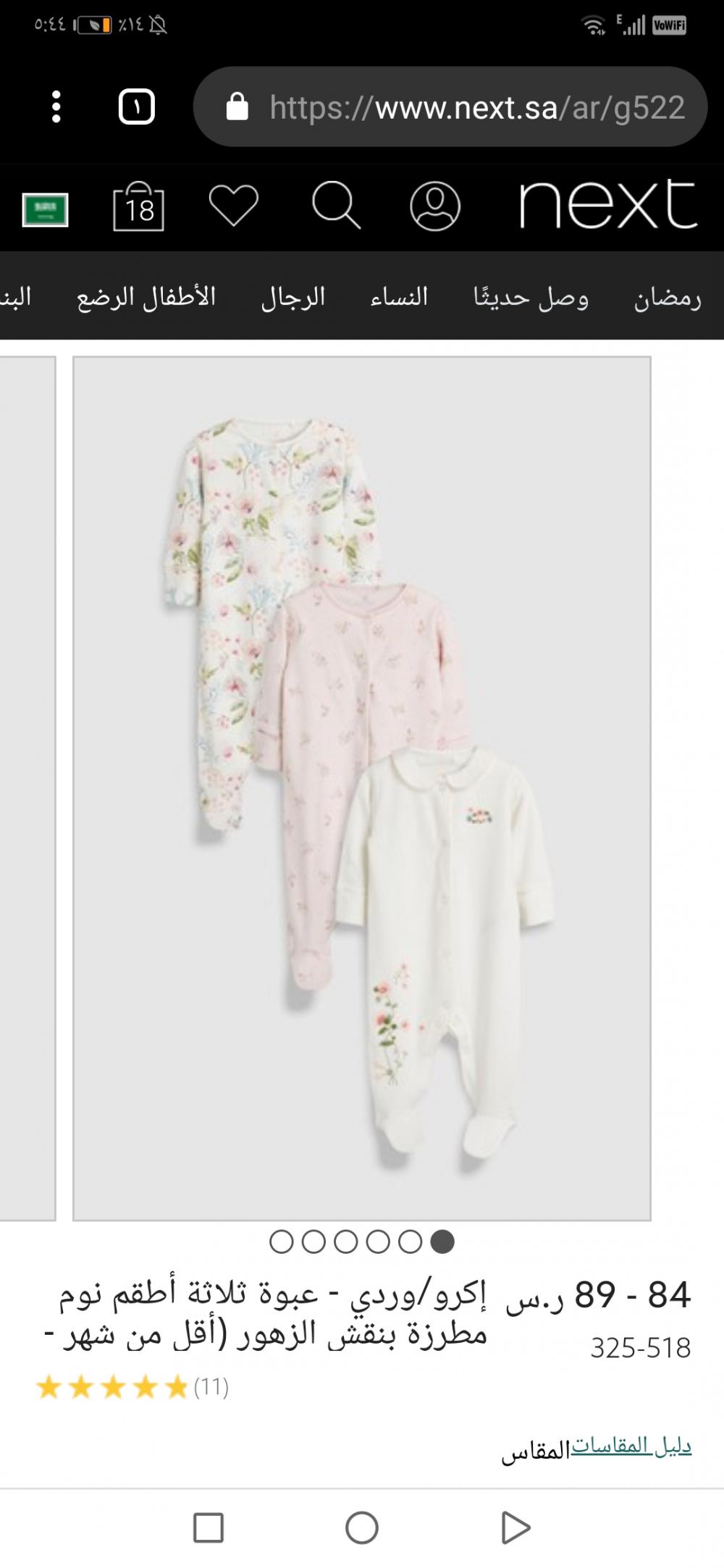Viewport: 724px width, 1568px height.
Task: Open the shopping bag with 18 items
Action: (x=138, y=207)
